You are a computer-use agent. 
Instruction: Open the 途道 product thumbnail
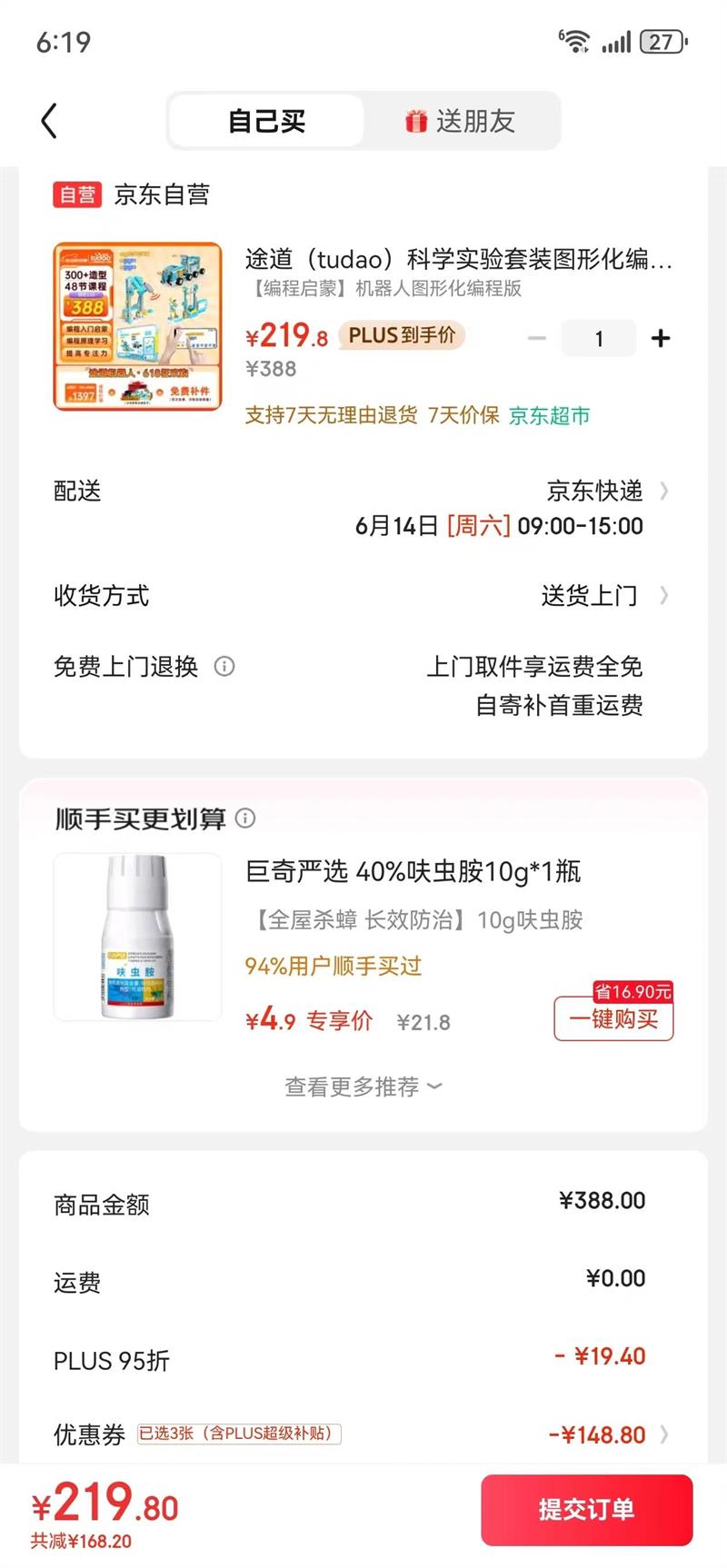tap(137, 326)
